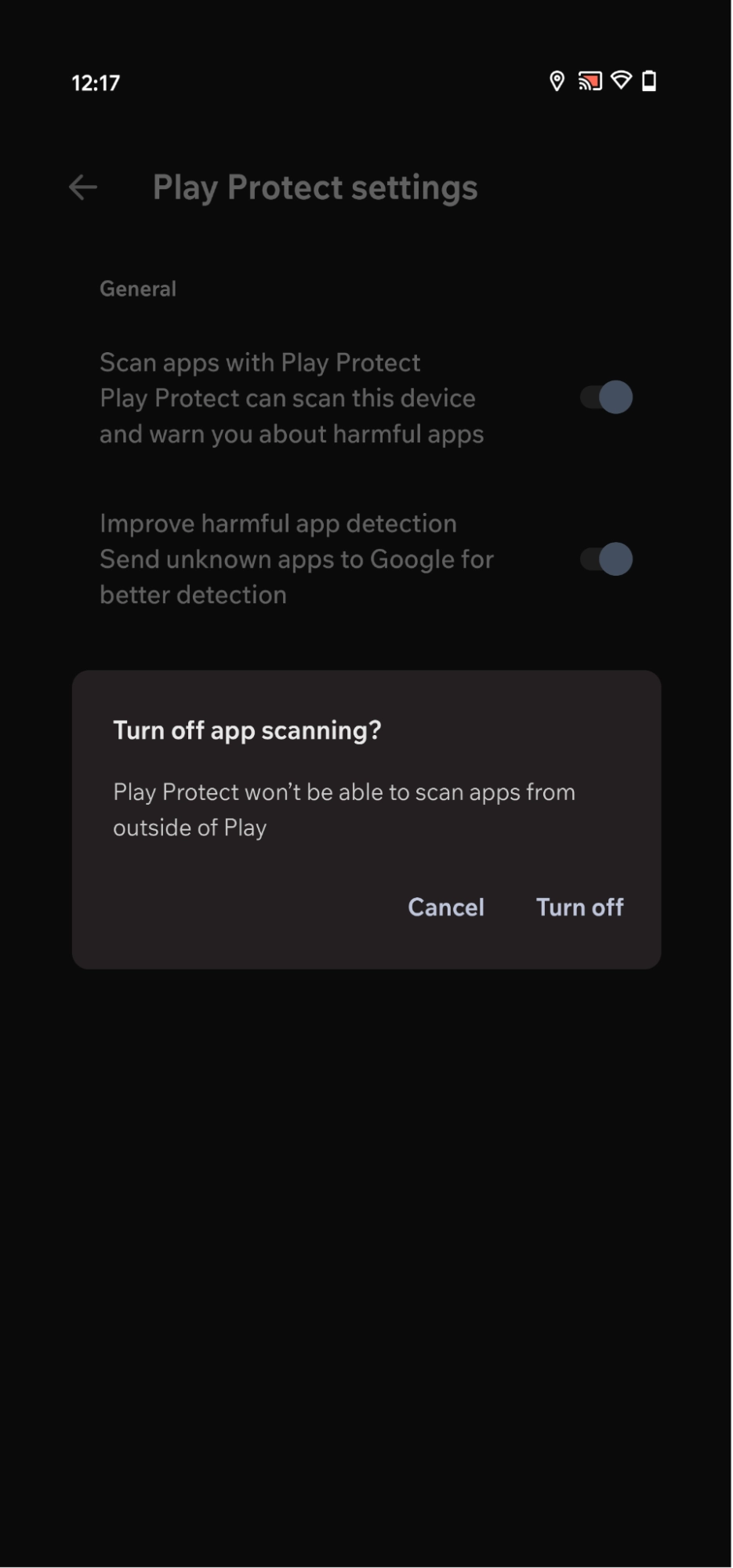Tap Turn off to confirm disabling scanning

tap(579, 907)
